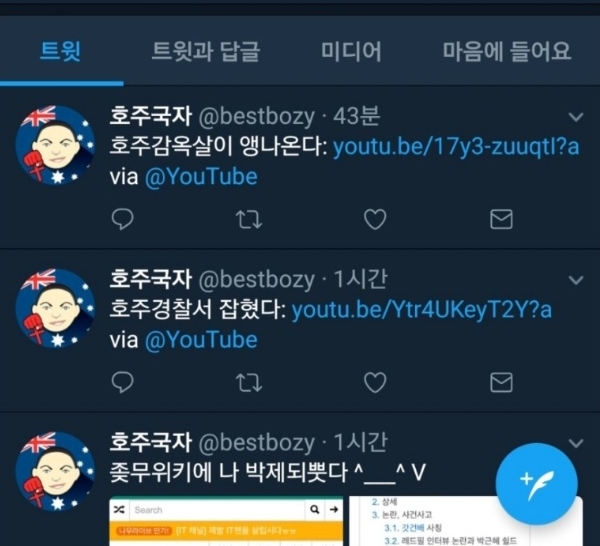Open profile avatar on the 호주감옥살이 tweet
Screen dimensions: 600x546
[x=56, y=144]
